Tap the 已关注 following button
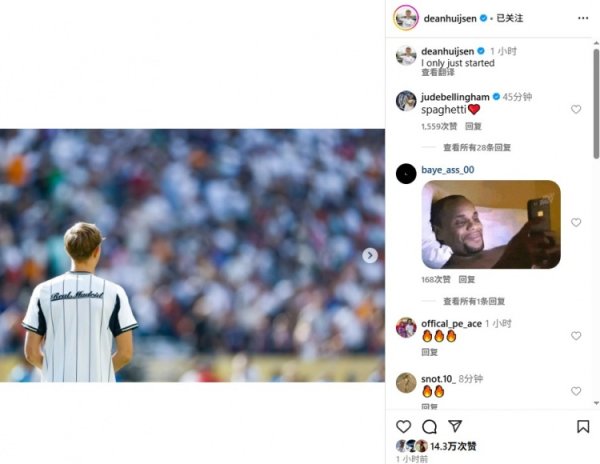Viewport: 600px width, 464px height. [x=510, y=18]
